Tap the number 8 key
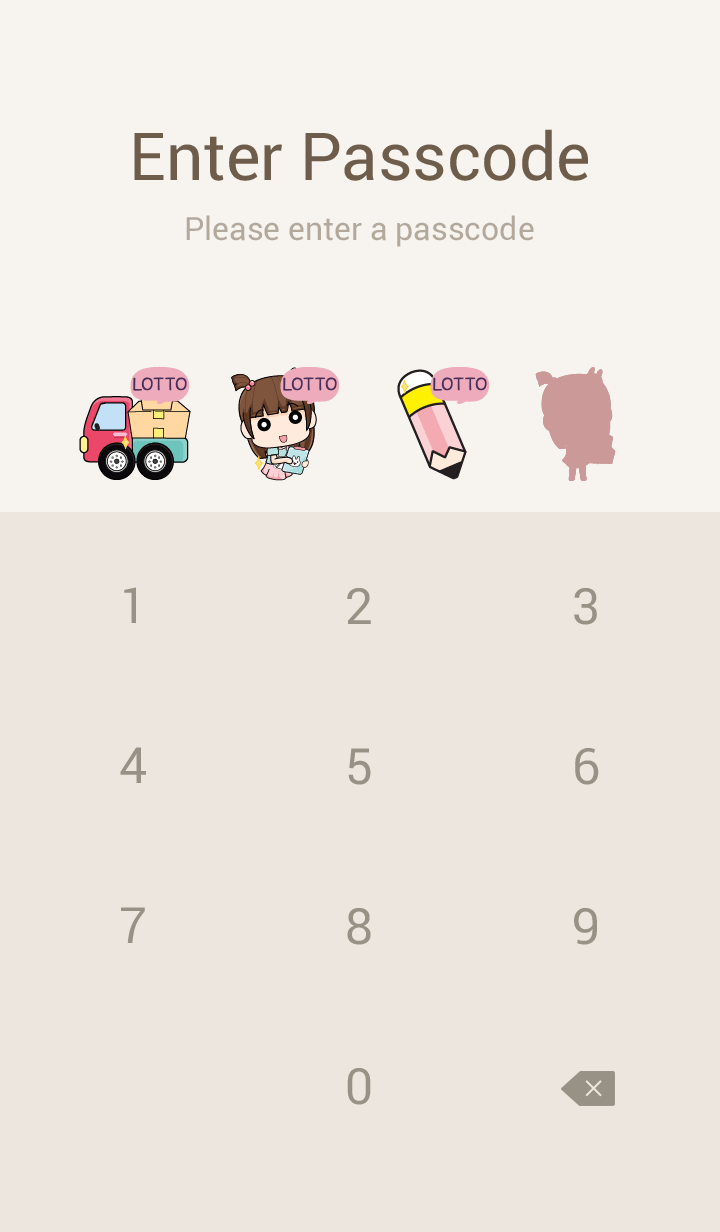Image resolution: width=720 pixels, height=1232 pixels. 359,926
